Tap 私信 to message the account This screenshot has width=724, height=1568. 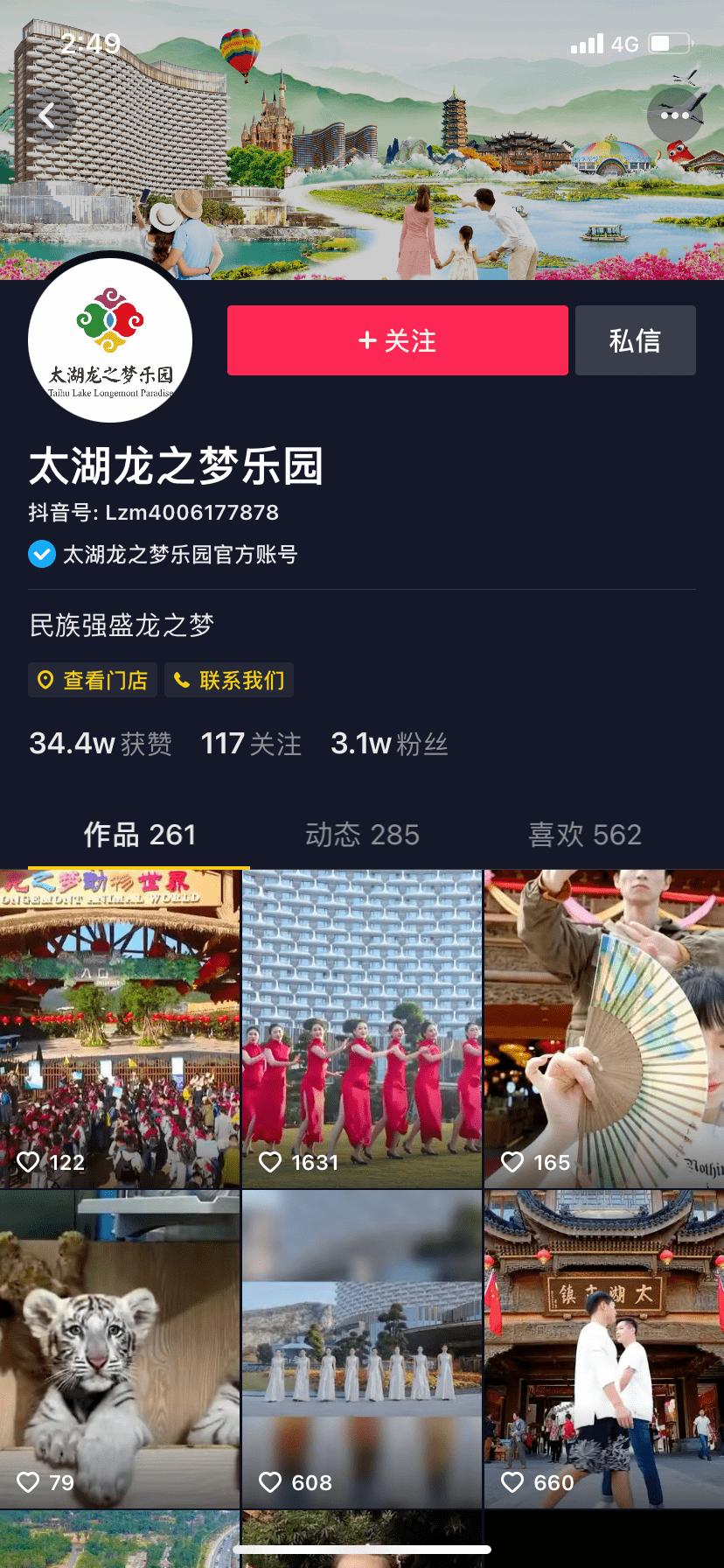635,340
